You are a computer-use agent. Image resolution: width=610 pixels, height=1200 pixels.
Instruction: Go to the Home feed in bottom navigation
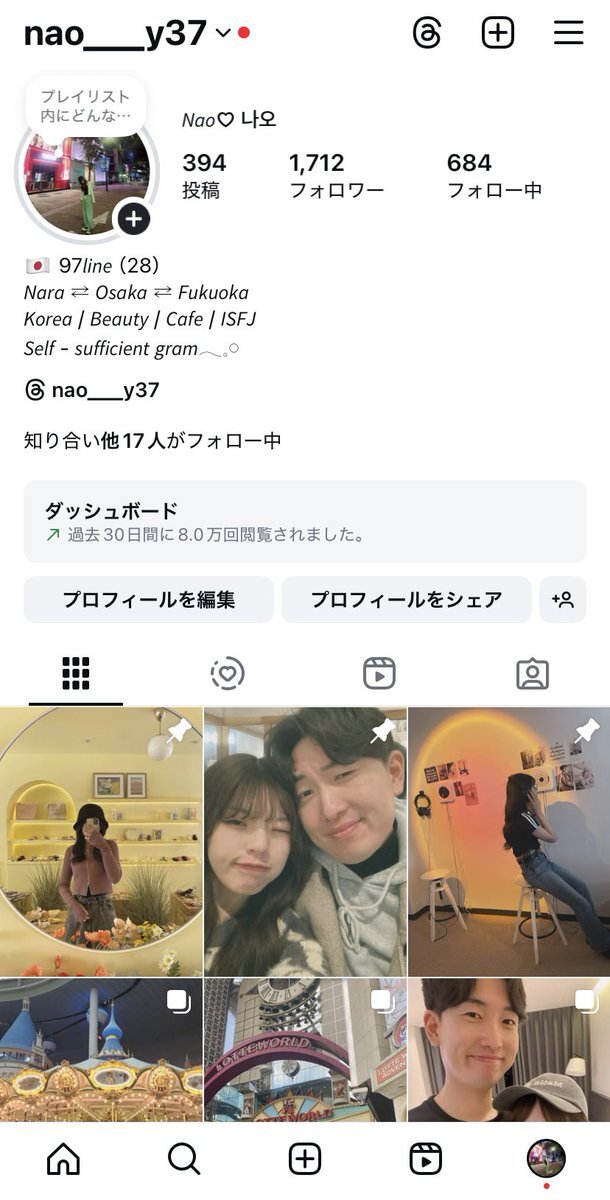[x=63, y=1159]
